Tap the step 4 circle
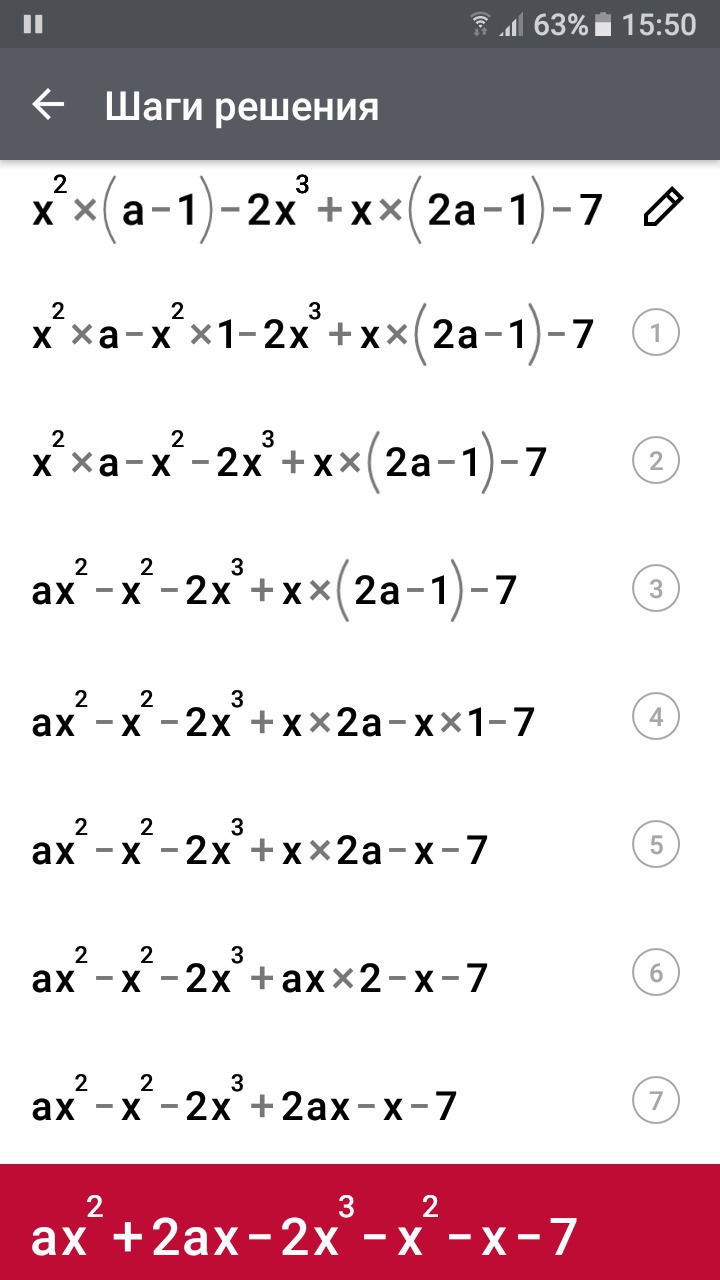Image resolution: width=720 pixels, height=1280 pixels. 656,717
